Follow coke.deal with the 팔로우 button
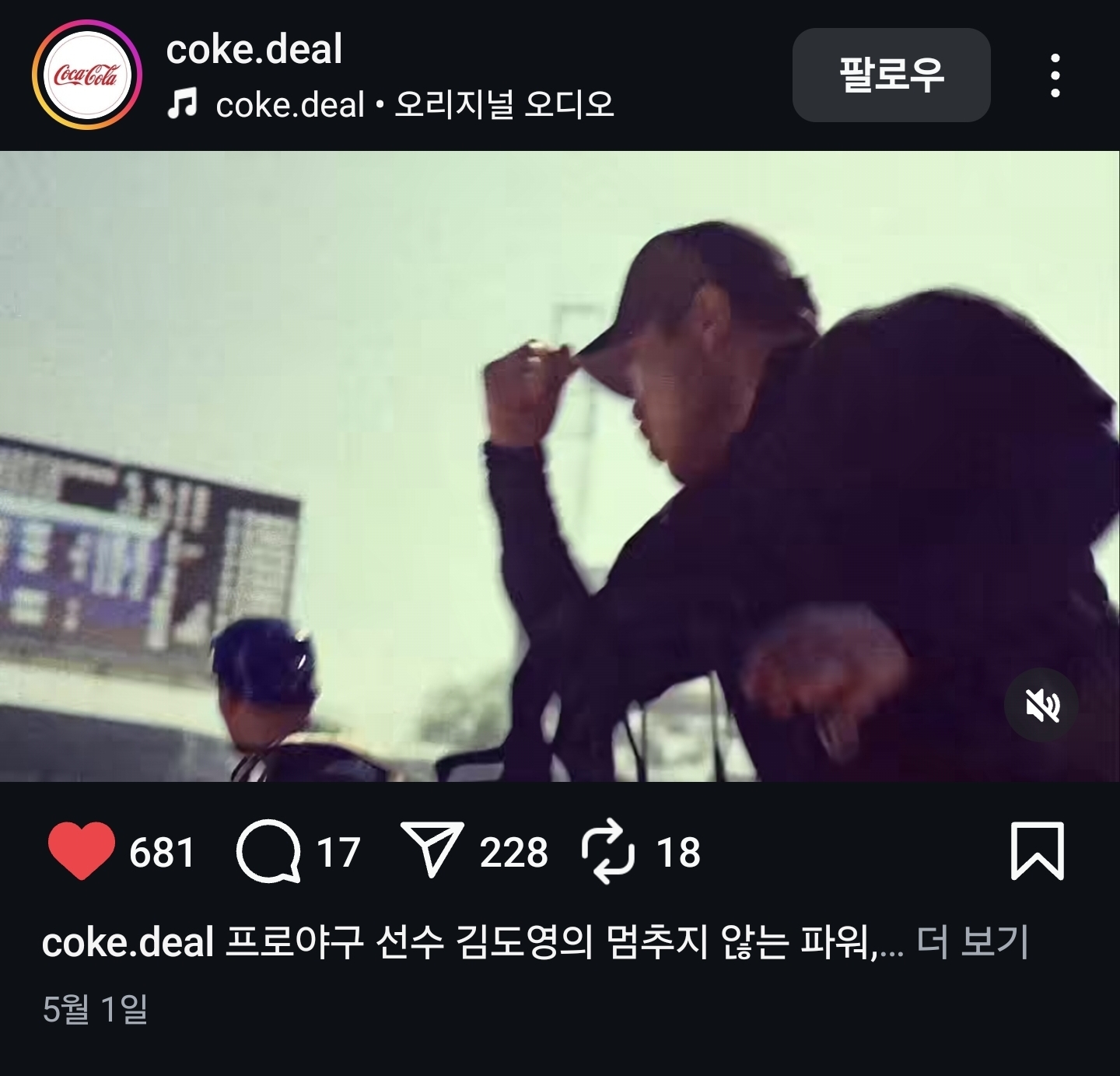The width and height of the screenshot is (1120, 1076). [891, 75]
